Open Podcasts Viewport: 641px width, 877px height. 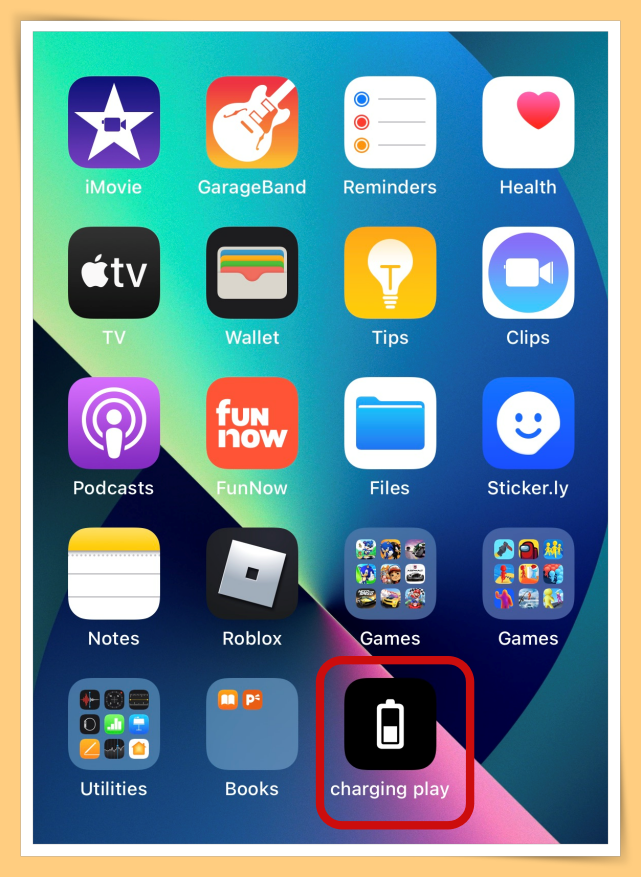[114, 423]
